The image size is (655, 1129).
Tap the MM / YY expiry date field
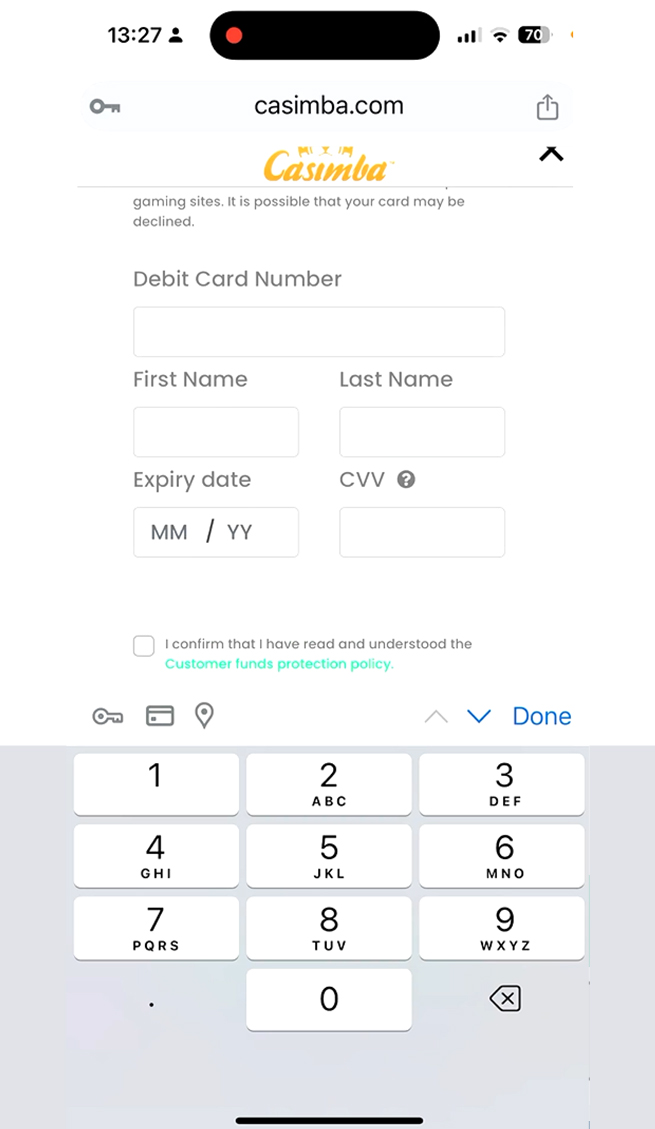tap(216, 532)
